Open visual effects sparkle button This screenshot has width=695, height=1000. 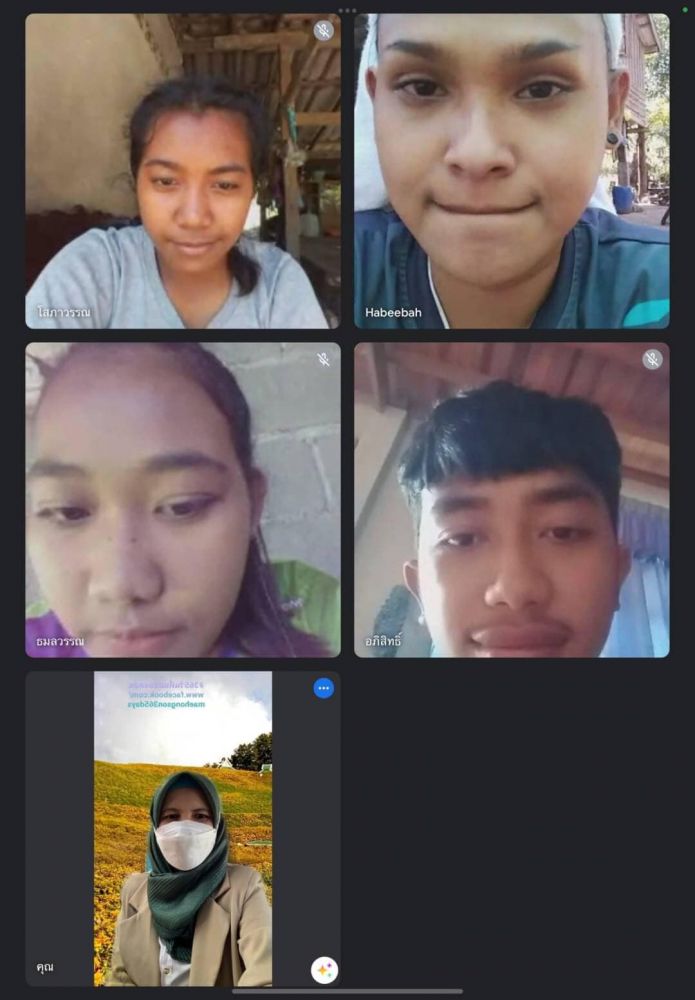coord(324,969)
